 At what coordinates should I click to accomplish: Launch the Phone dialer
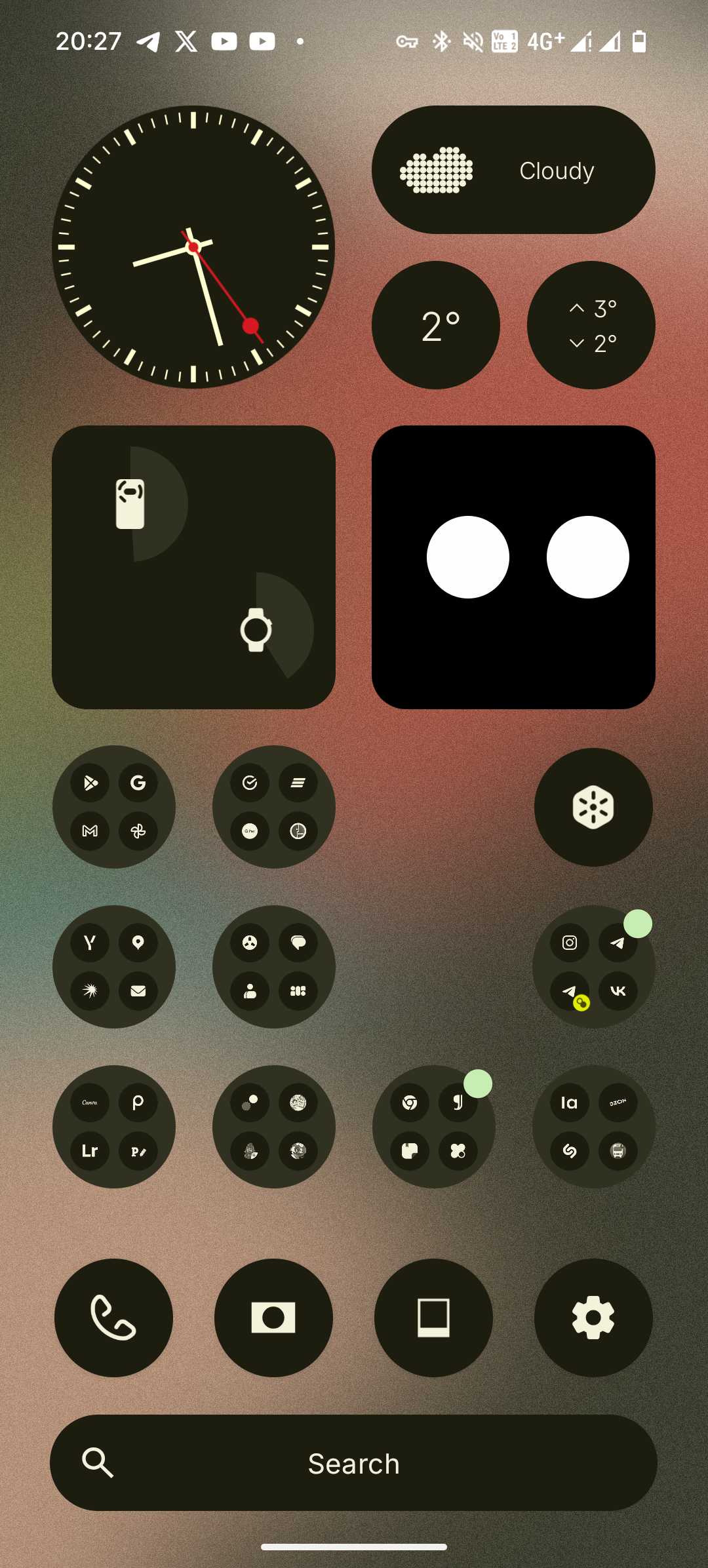(x=114, y=1318)
